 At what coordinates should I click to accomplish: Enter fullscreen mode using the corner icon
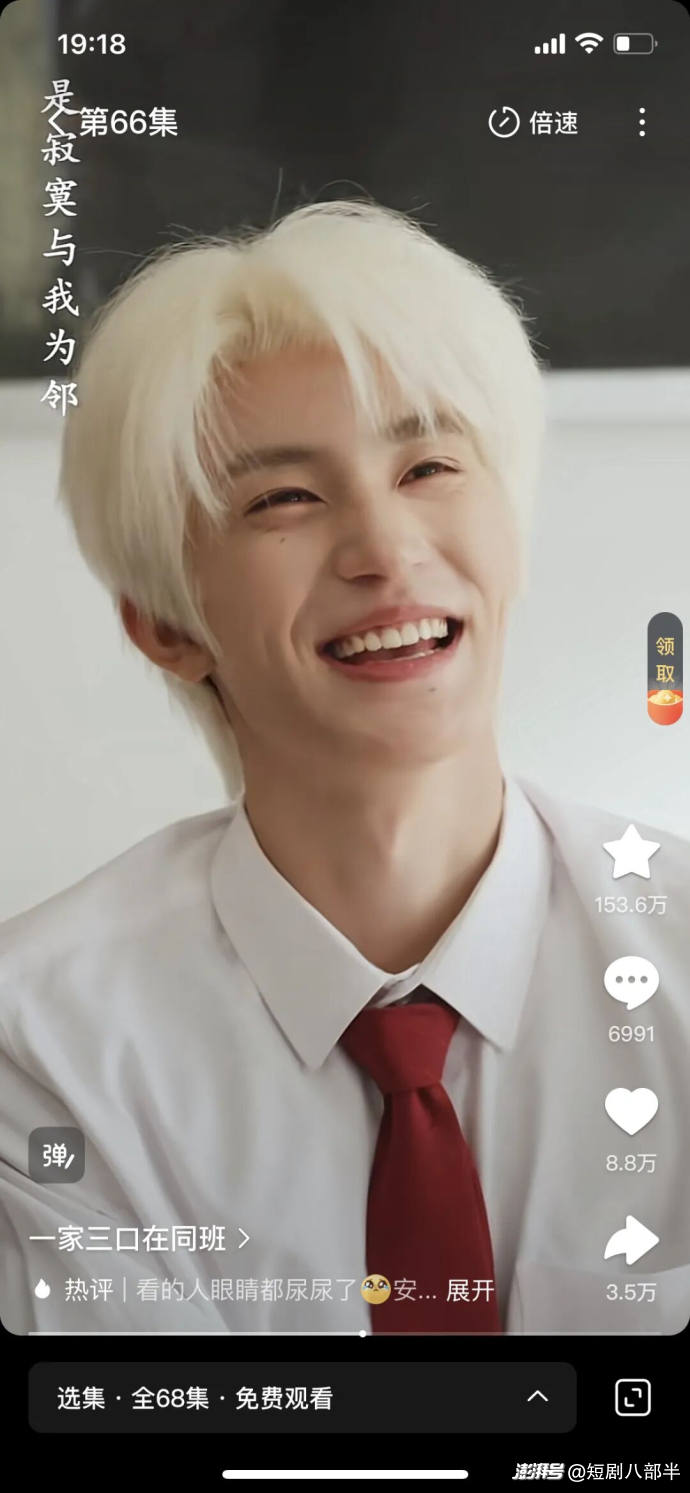click(632, 1397)
